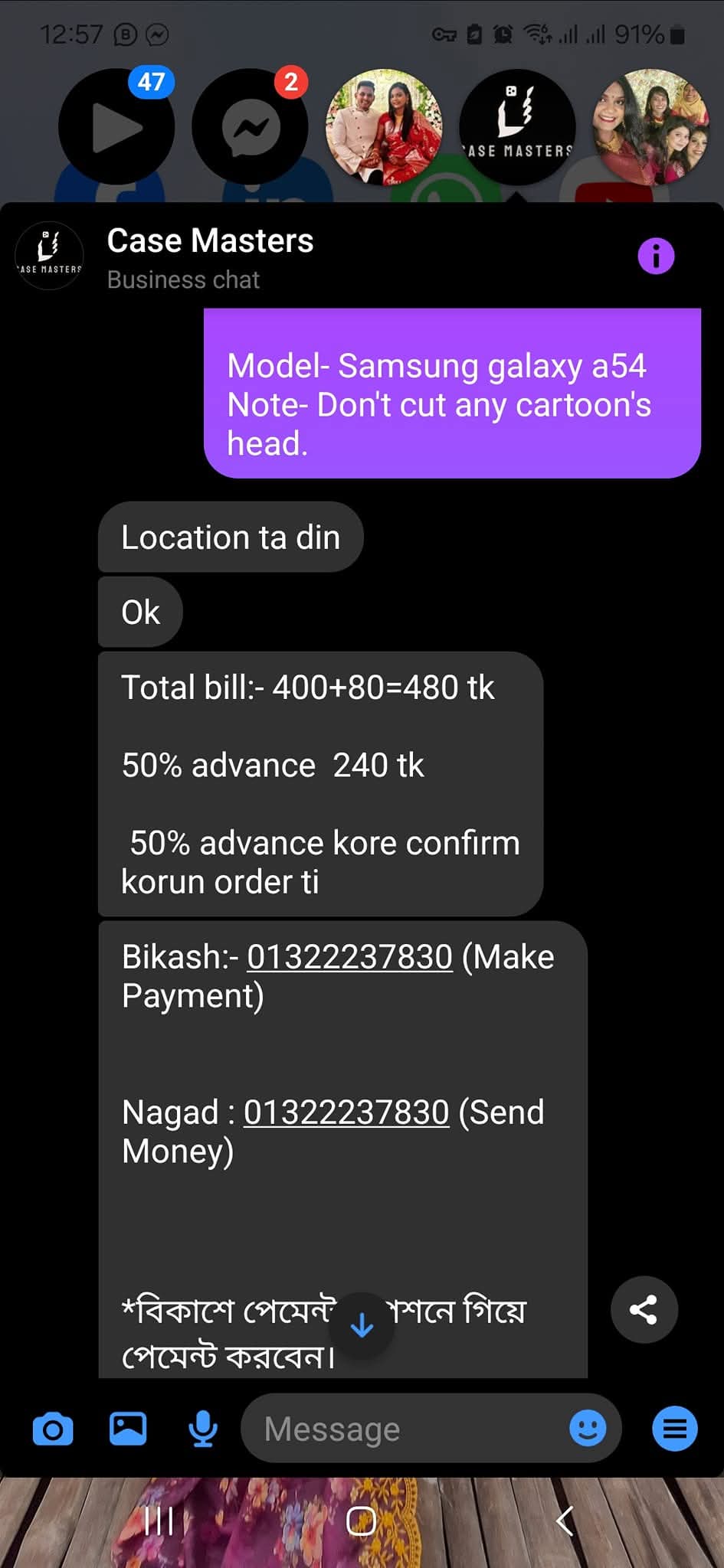This screenshot has width=724, height=1568.
Task: Record a voice message with the microphone
Action: [203, 1429]
